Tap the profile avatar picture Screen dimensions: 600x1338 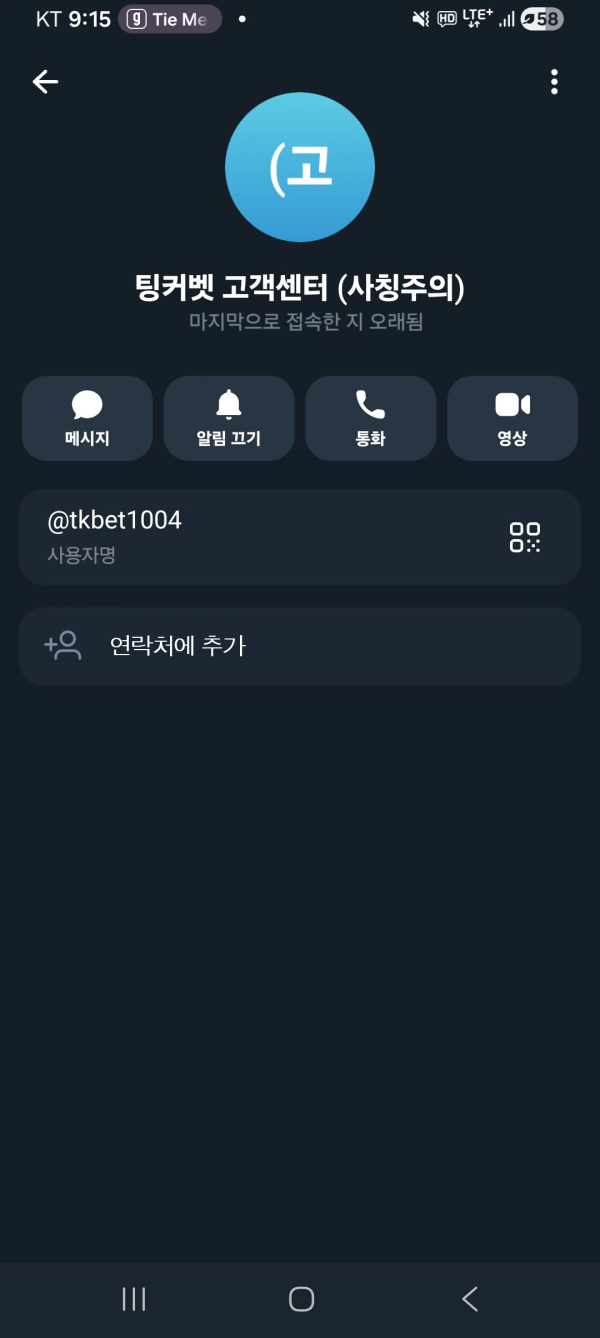click(300, 168)
